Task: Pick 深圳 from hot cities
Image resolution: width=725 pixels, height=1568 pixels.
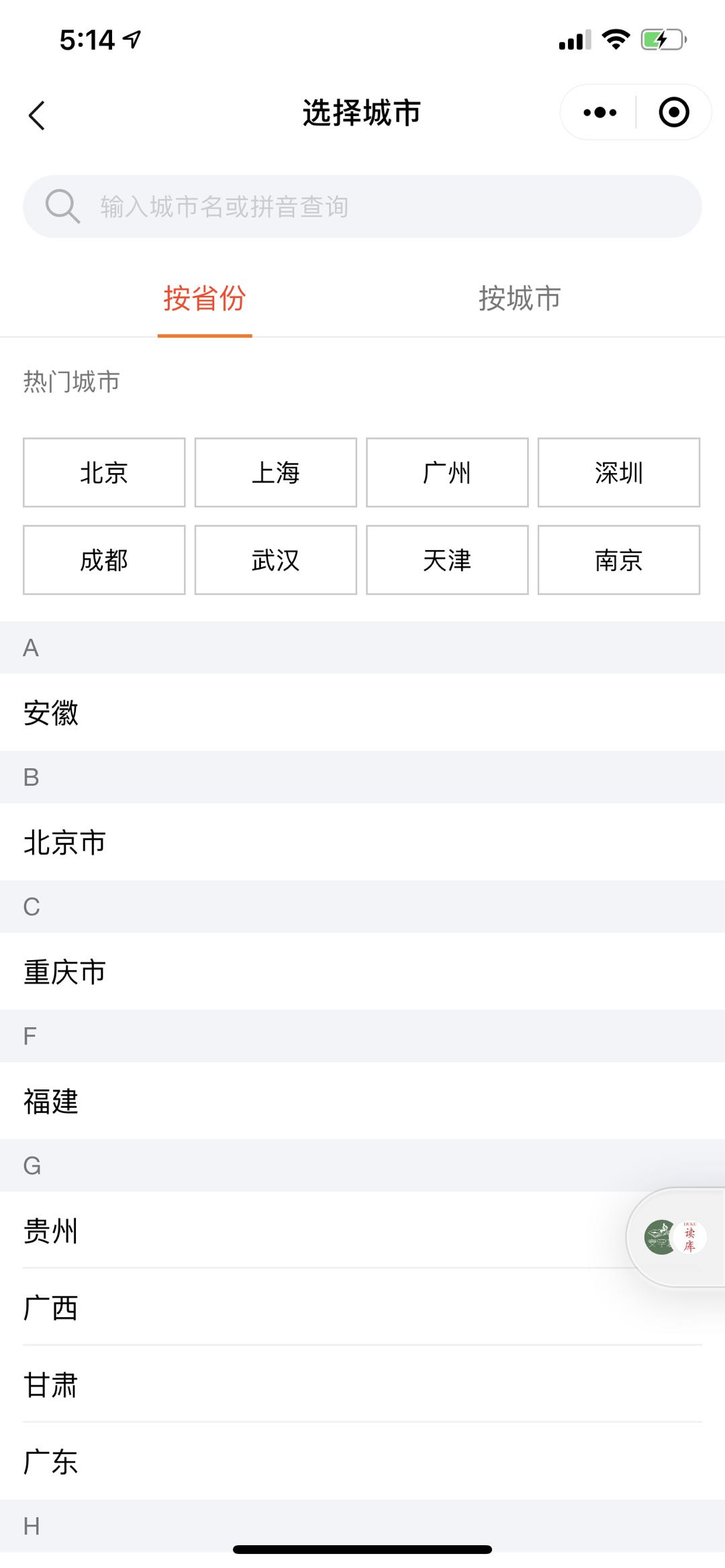Action: click(618, 473)
